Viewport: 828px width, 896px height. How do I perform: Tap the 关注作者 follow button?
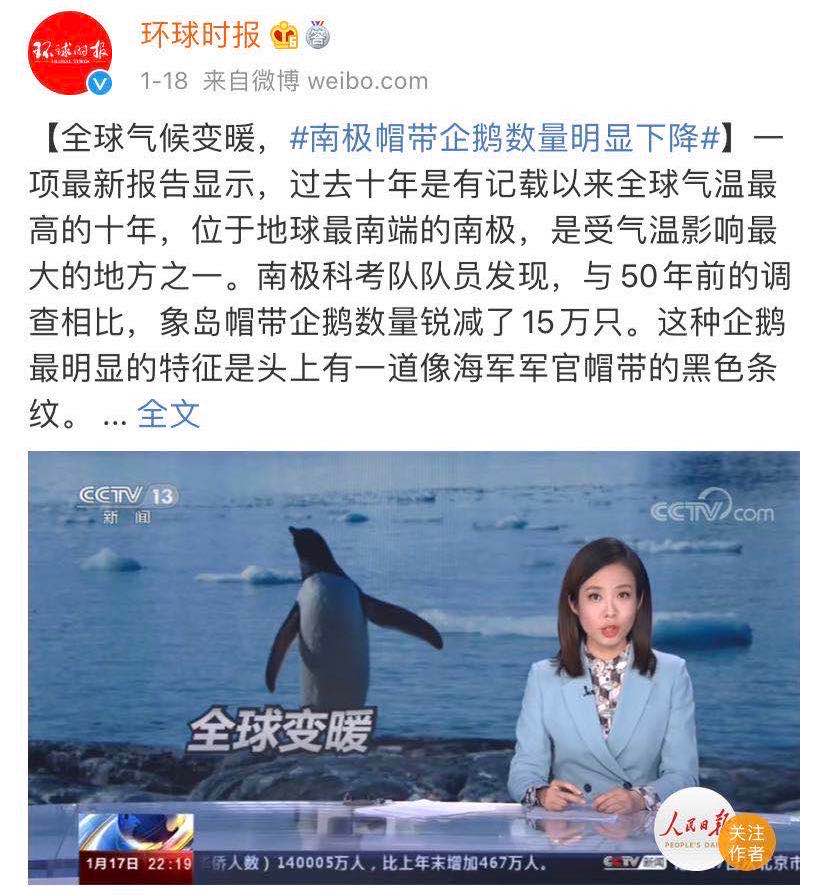[747, 843]
